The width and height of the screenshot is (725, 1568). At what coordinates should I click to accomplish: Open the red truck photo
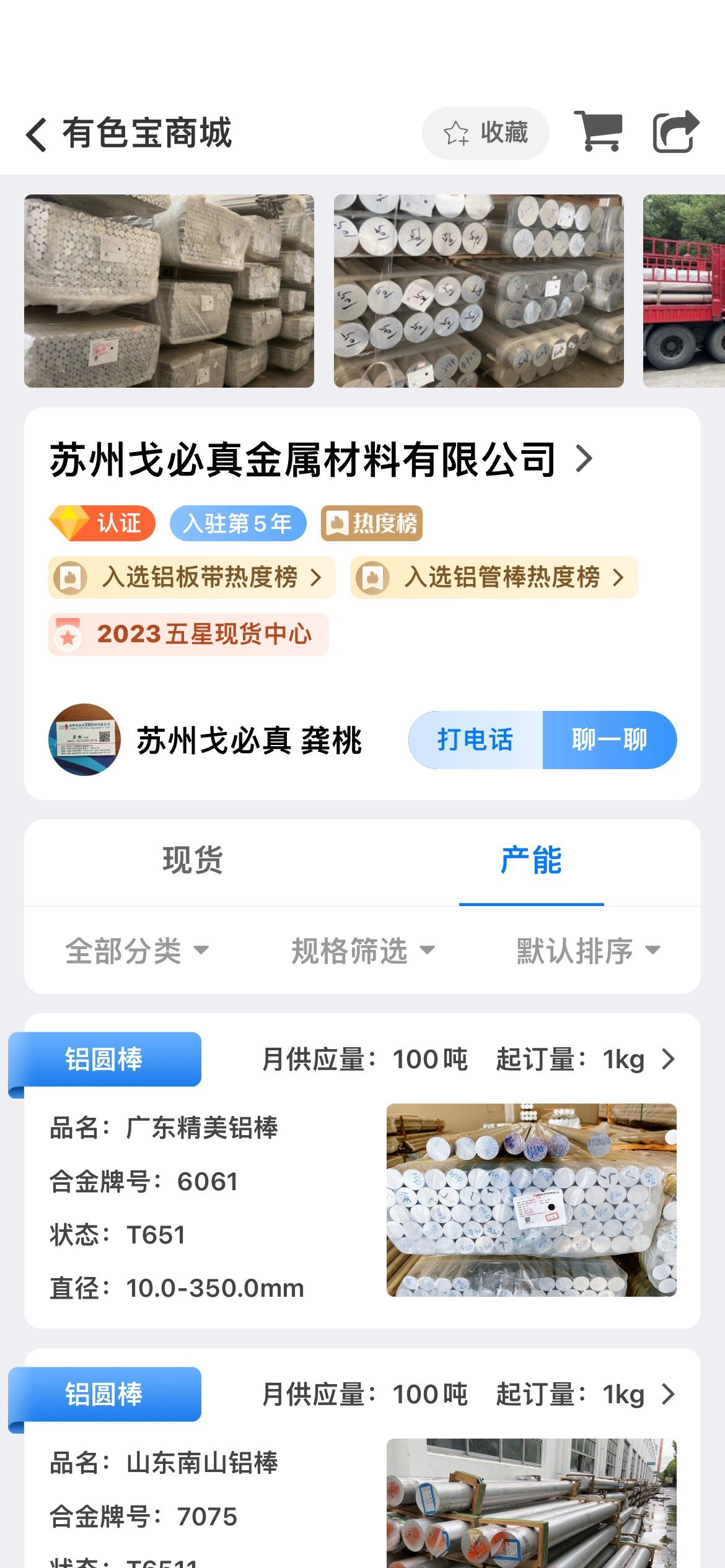[684, 291]
